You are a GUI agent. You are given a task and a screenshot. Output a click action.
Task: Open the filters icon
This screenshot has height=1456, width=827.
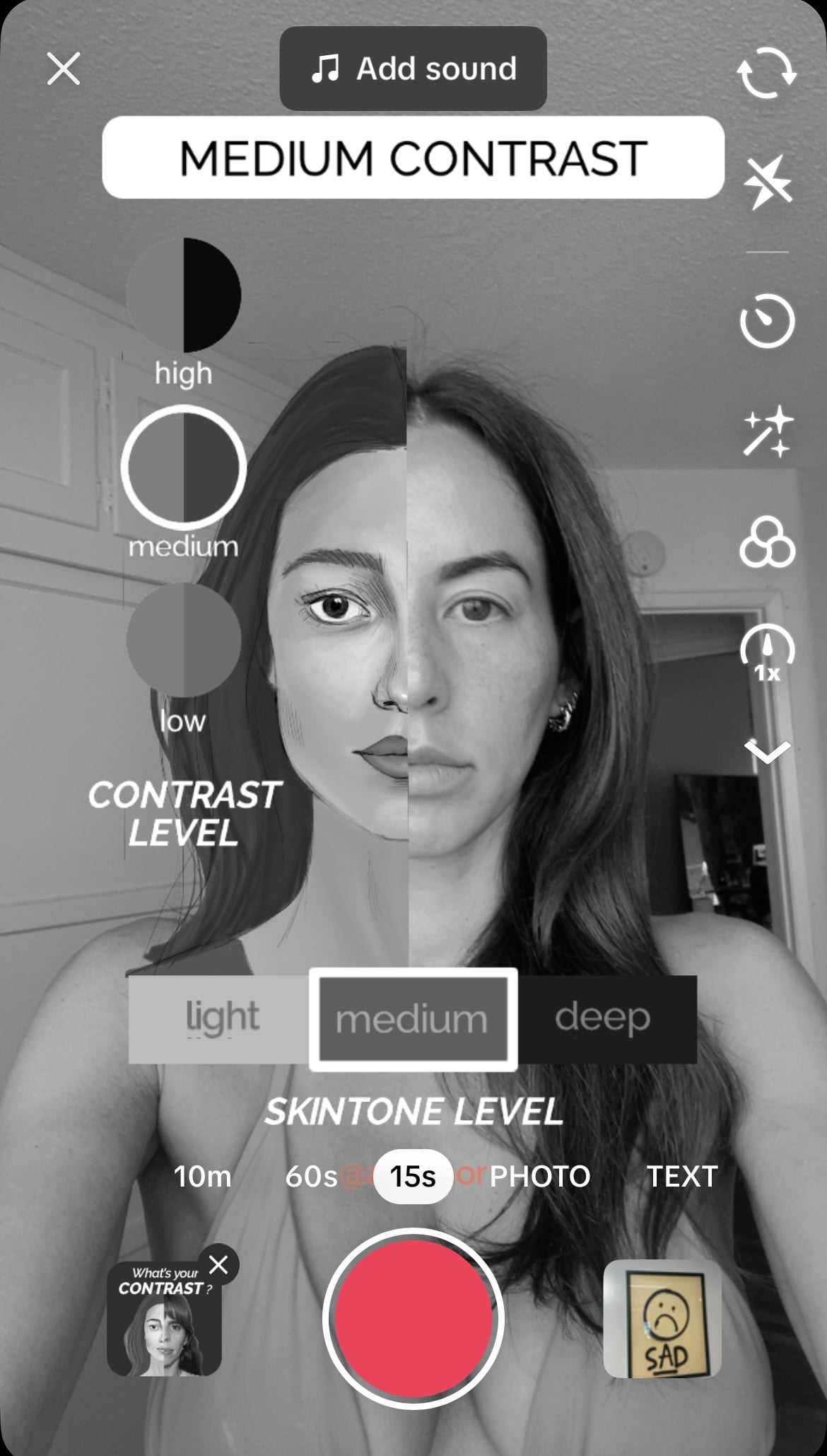pos(767,543)
